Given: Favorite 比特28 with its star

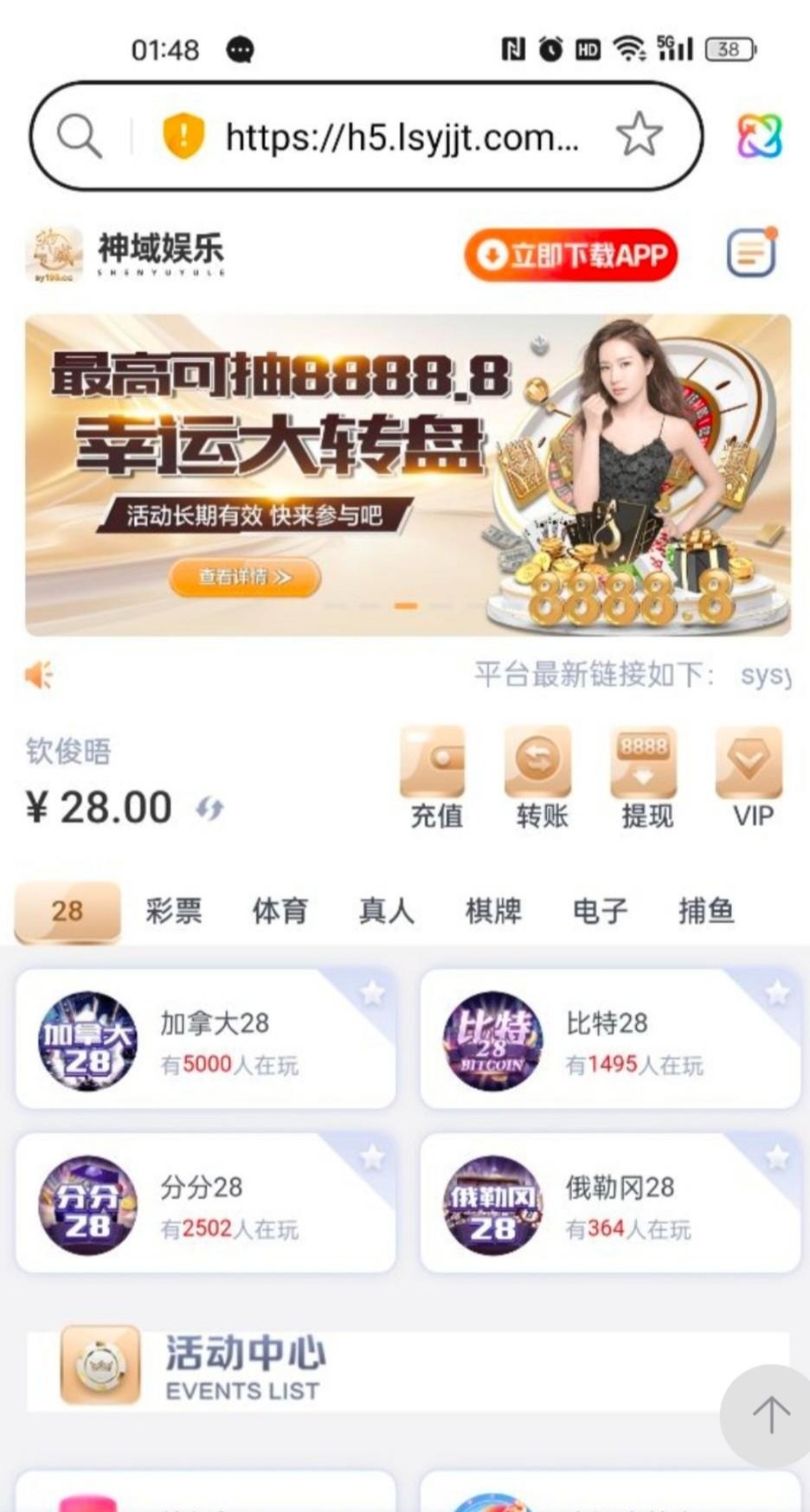Looking at the screenshot, I should pyautogui.click(x=777, y=992).
